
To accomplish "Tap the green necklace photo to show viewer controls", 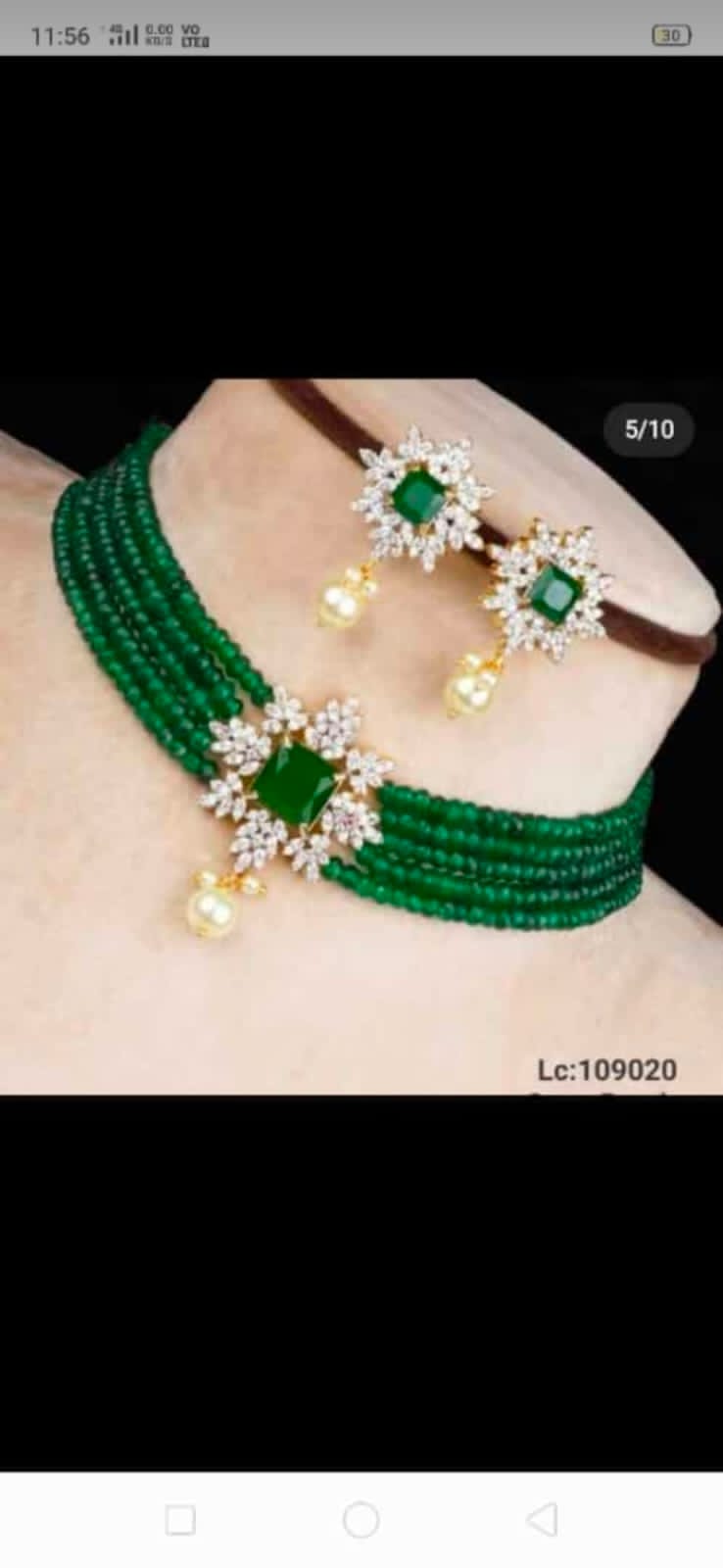I will 361,735.
